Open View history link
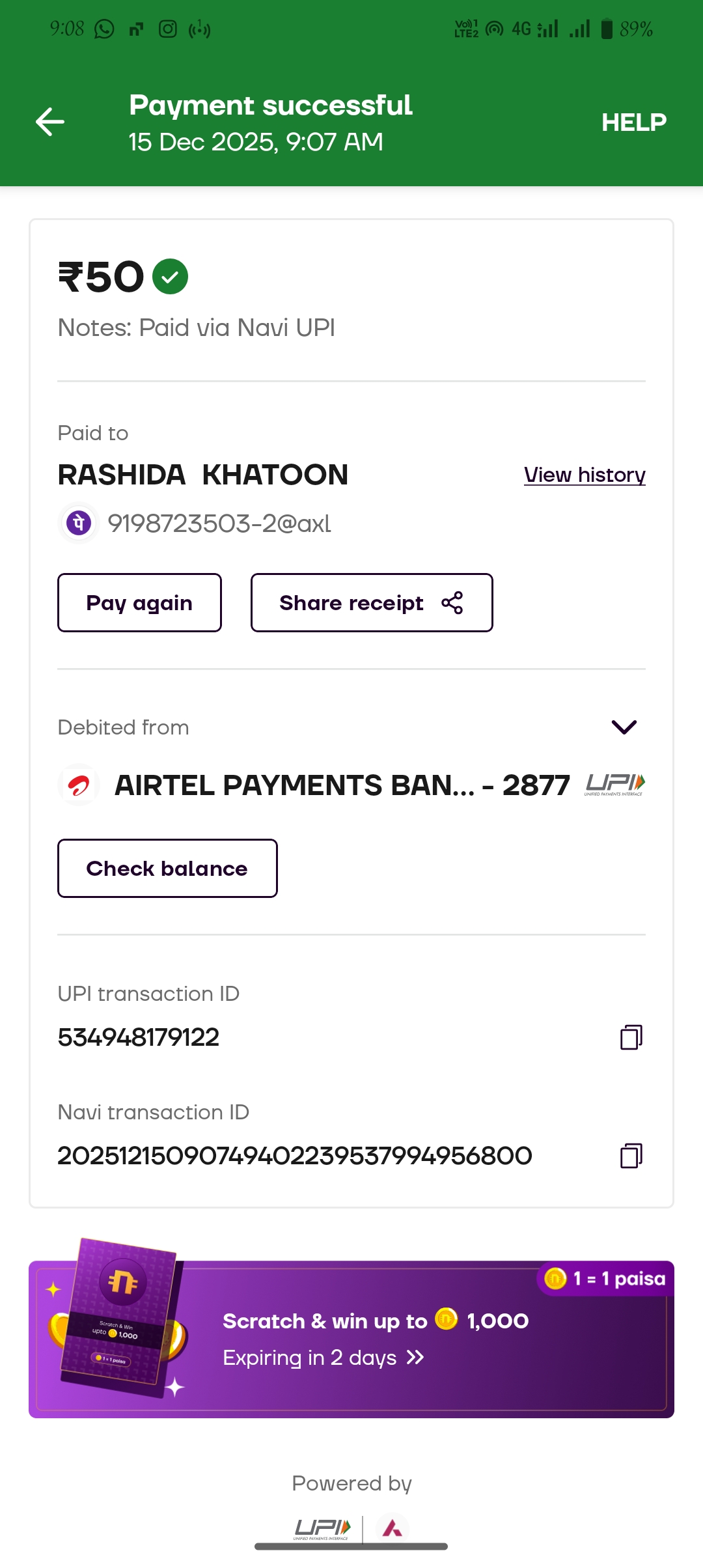Viewport: 703px width, 1568px height. coord(585,475)
